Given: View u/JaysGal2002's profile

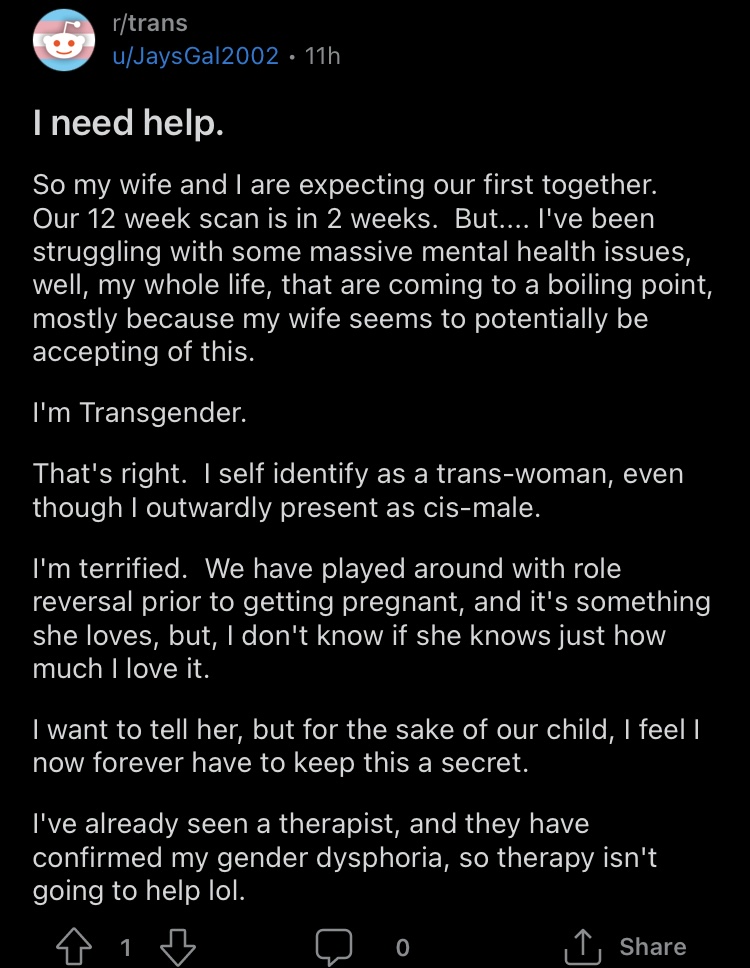Looking at the screenshot, I should (x=196, y=56).
